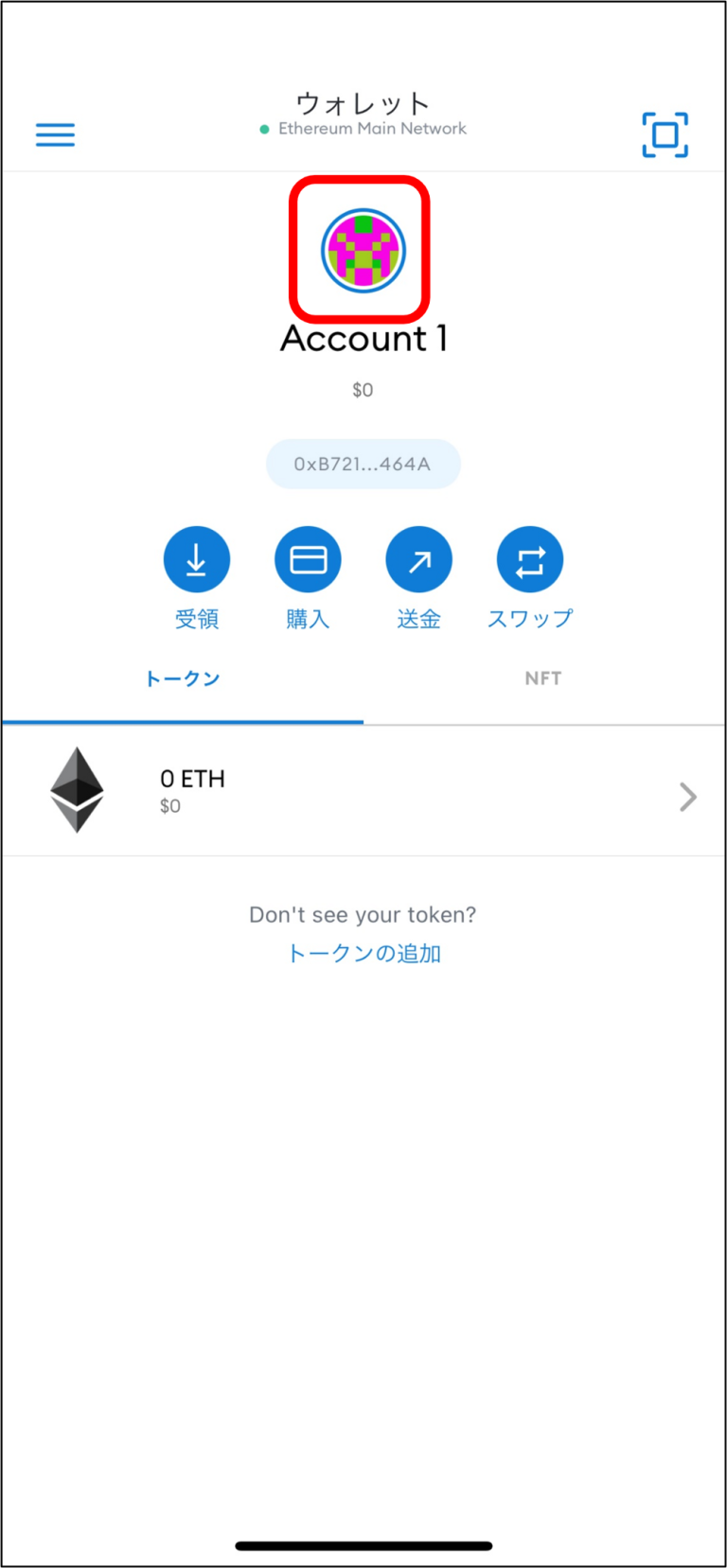Open the hamburger menu

[x=55, y=134]
